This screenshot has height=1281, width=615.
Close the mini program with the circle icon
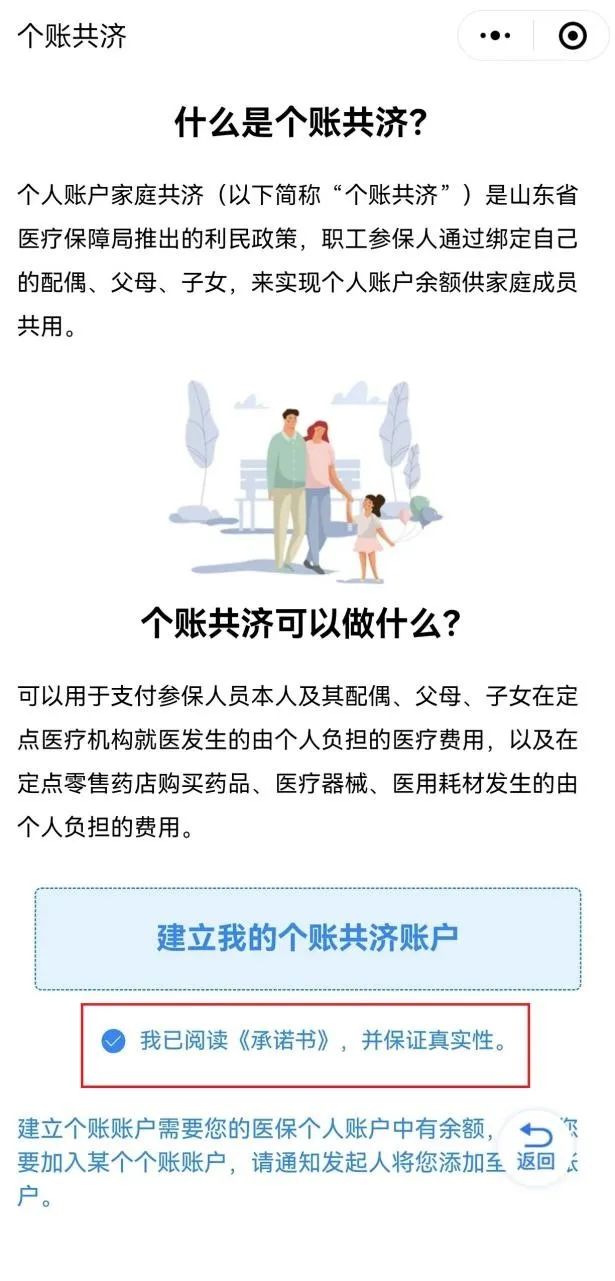pyautogui.click(x=572, y=37)
